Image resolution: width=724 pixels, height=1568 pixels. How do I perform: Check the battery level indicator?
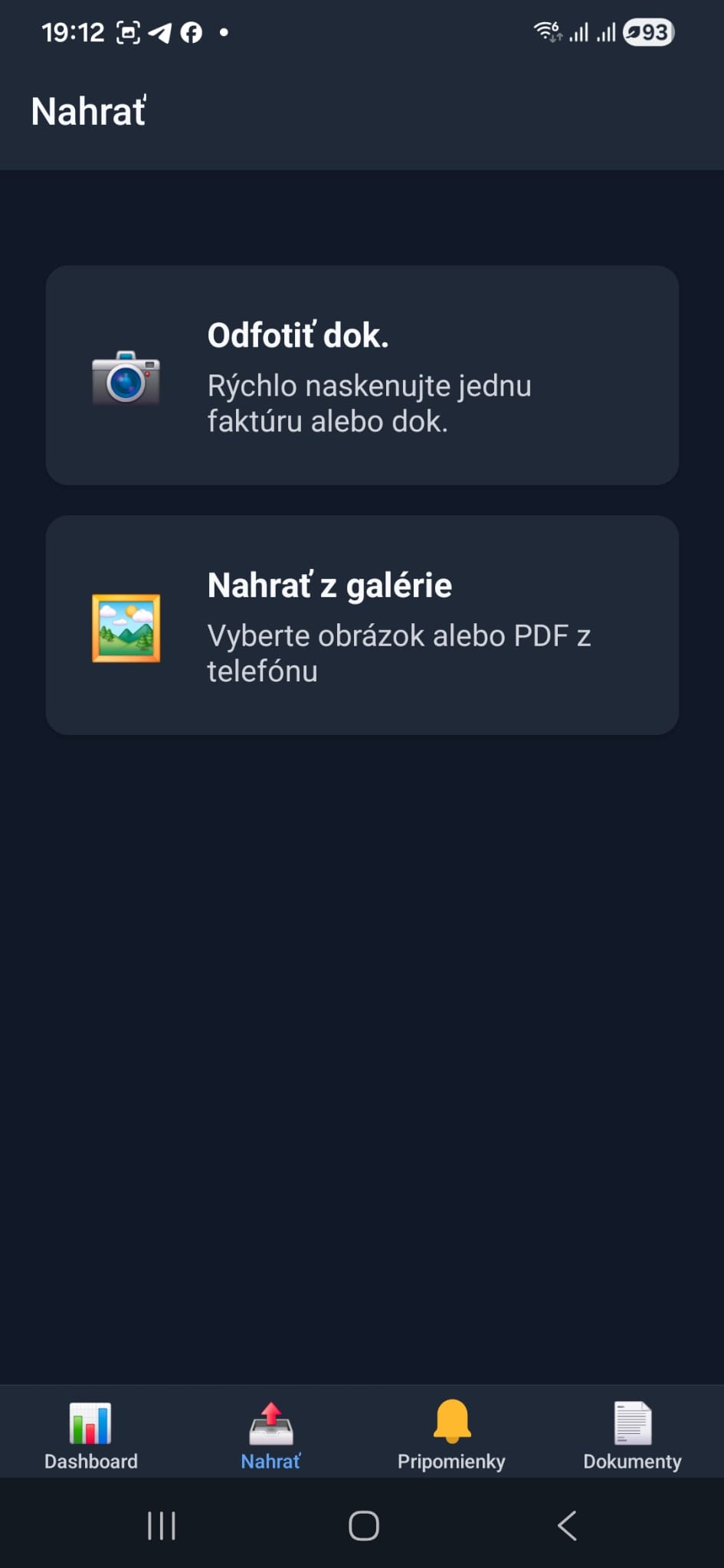[x=646, y=31]
